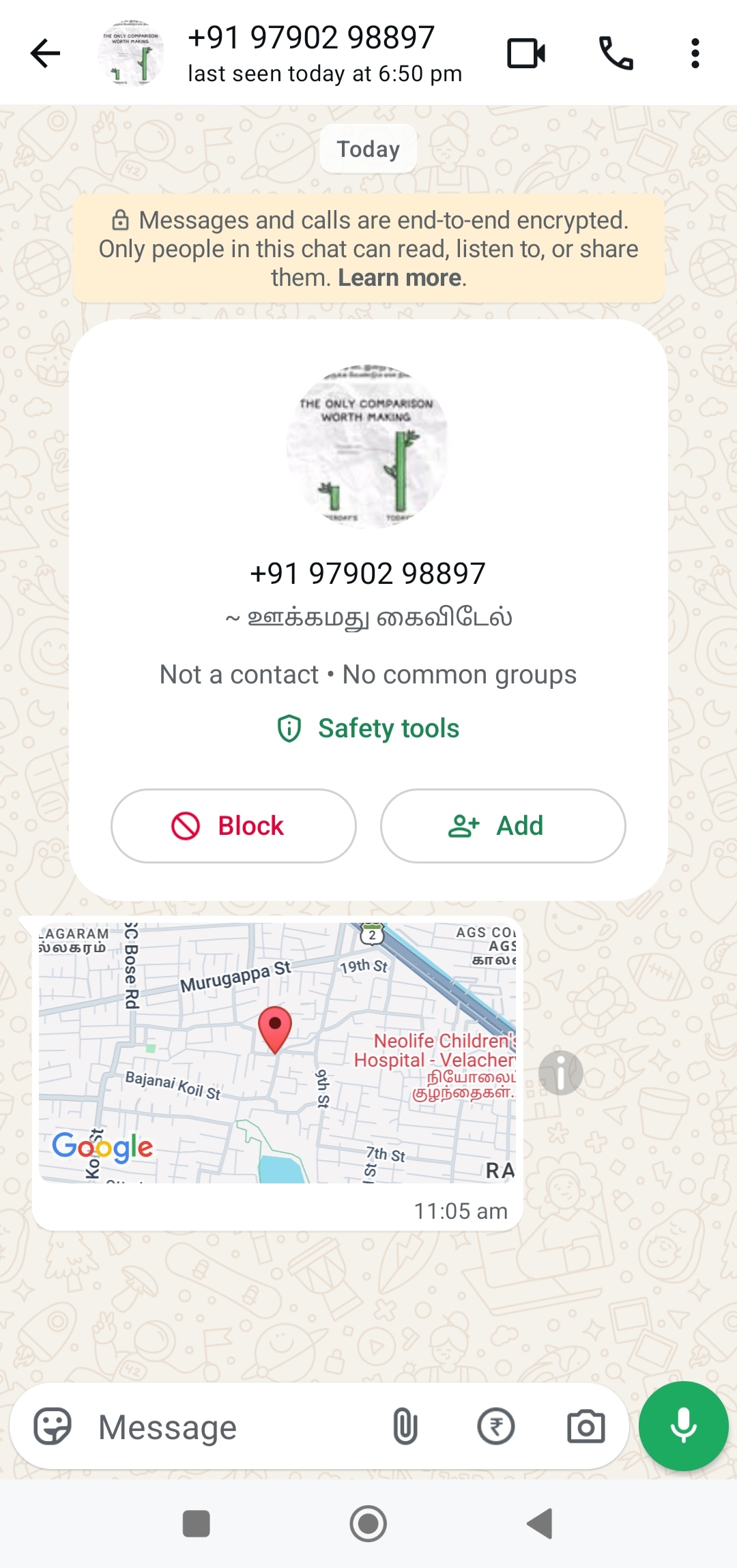Open the camera from the message bar

(x=586, y=1426)
